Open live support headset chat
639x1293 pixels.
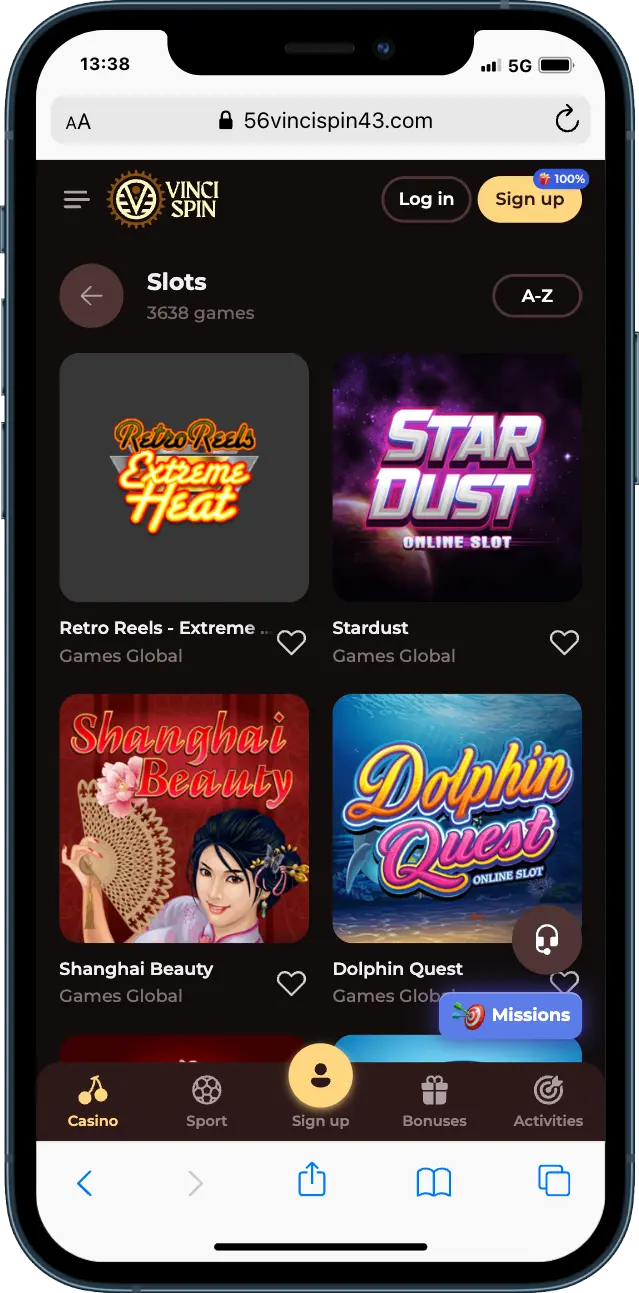pos(546,940)
